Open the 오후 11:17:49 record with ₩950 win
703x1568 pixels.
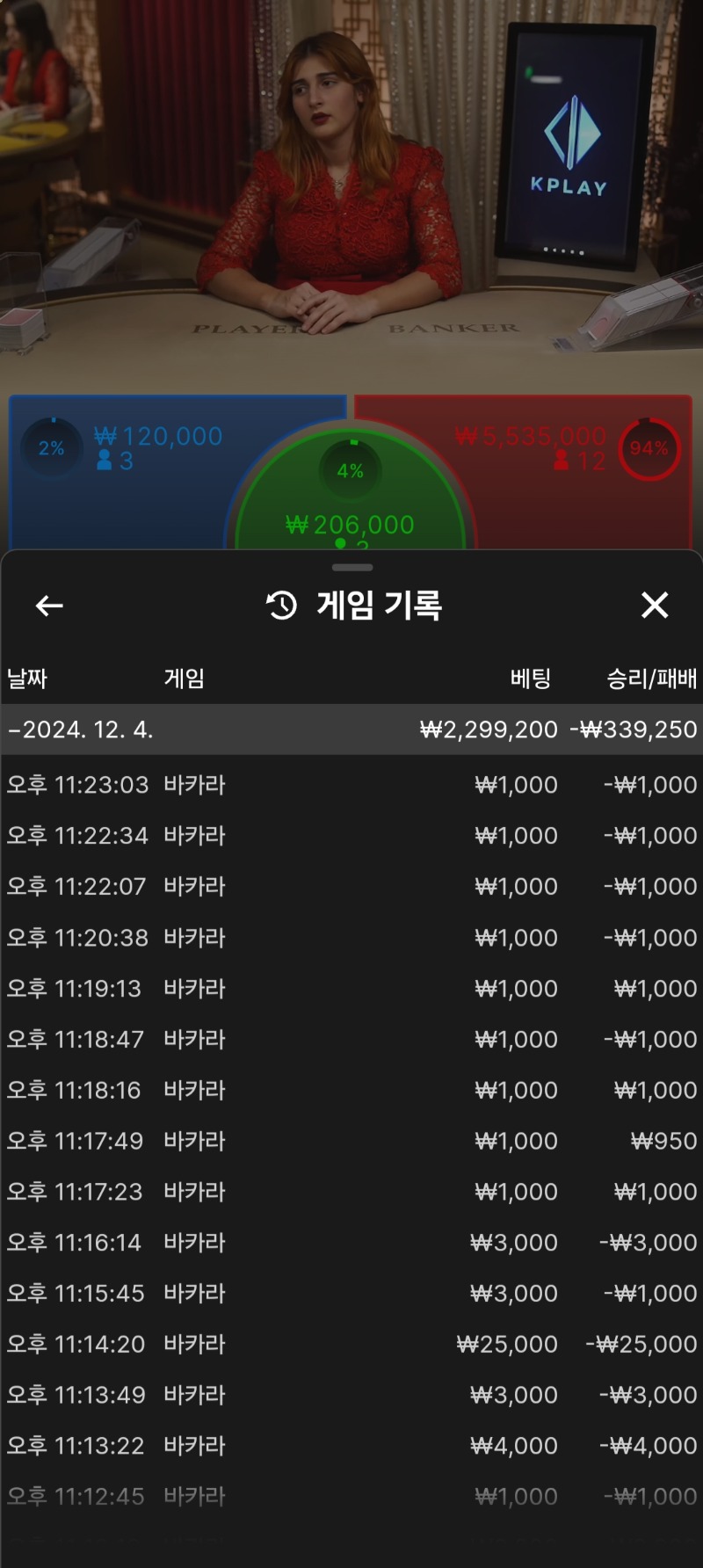(x=351, y=1142)
